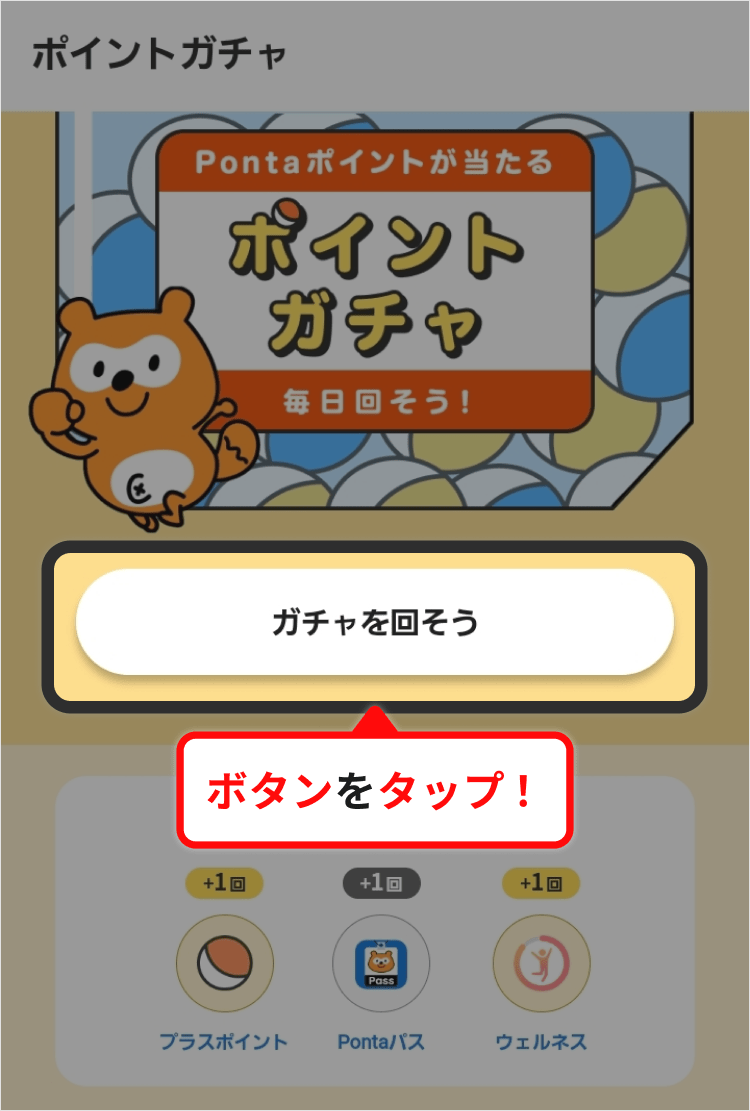Open the ウェルネス bonus spin item
The height and width of the screenshot is (1111, 750).
[541, 964]
